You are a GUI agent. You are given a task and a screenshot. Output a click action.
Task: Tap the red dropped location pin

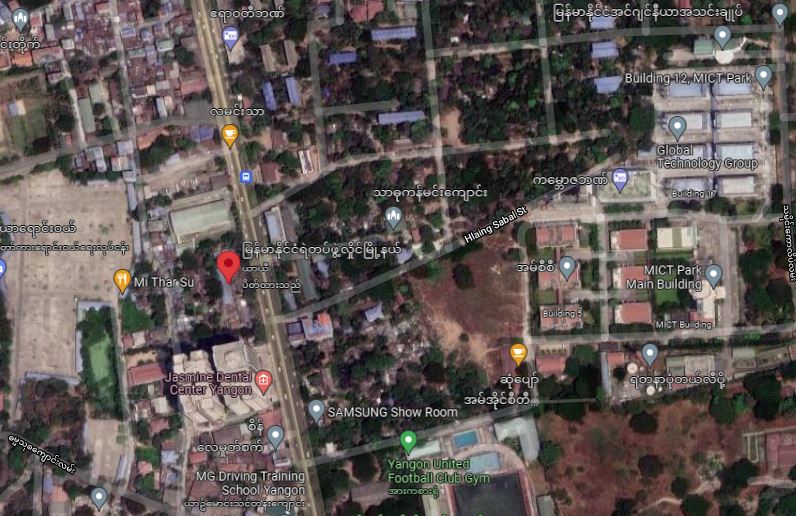coord(228,266)
